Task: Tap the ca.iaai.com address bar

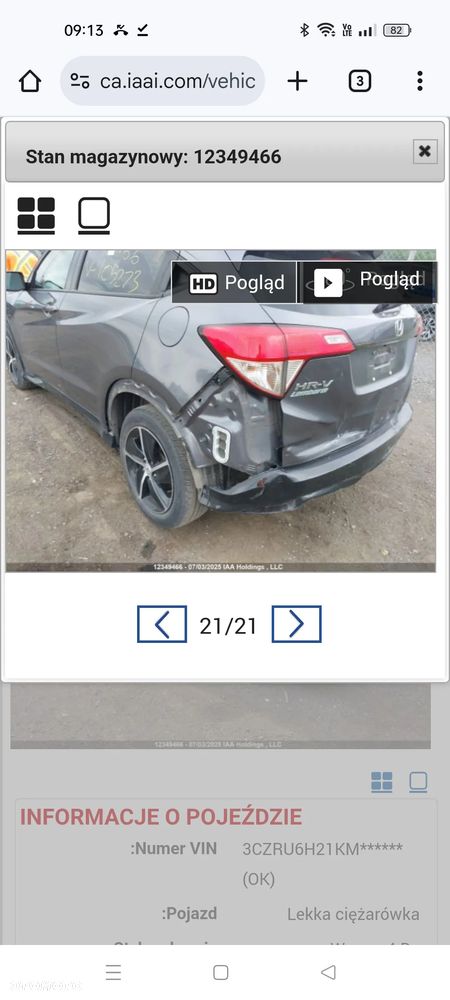Action: (x=163, y=81)
